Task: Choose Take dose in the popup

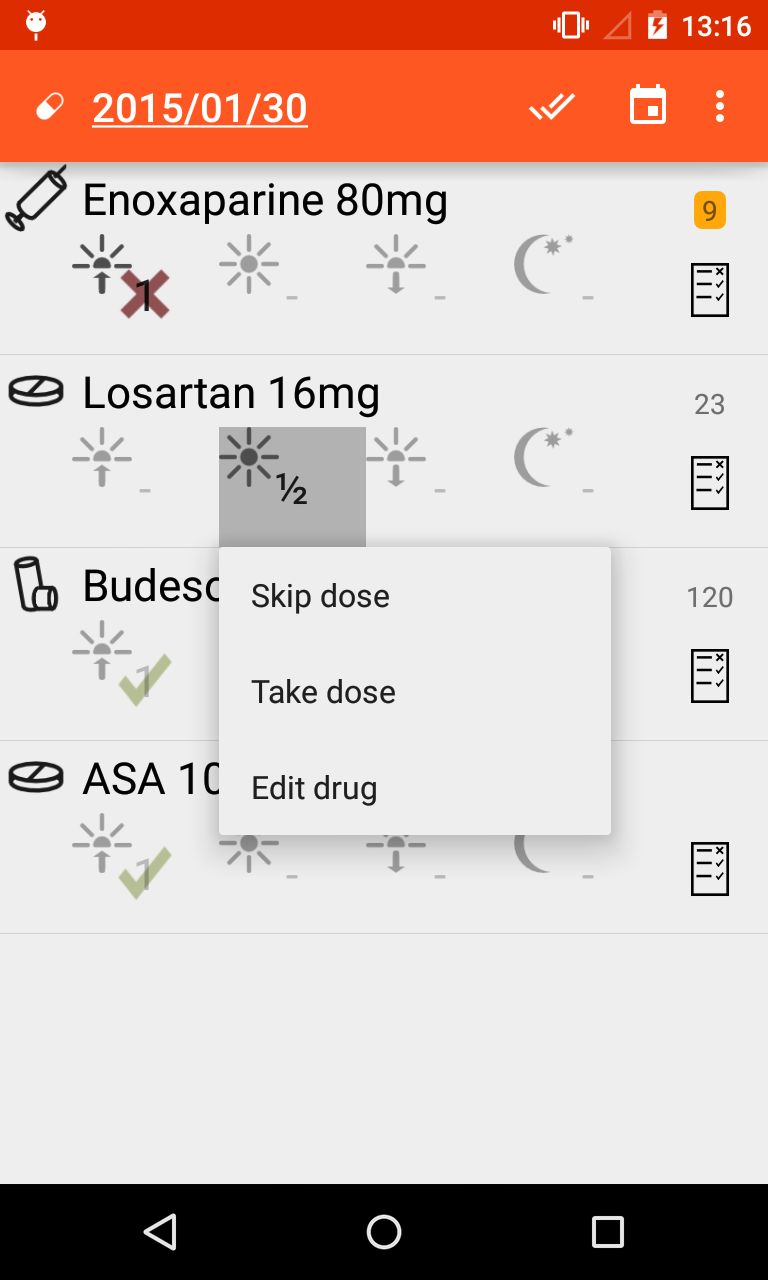Action: [x=415, y=692]
